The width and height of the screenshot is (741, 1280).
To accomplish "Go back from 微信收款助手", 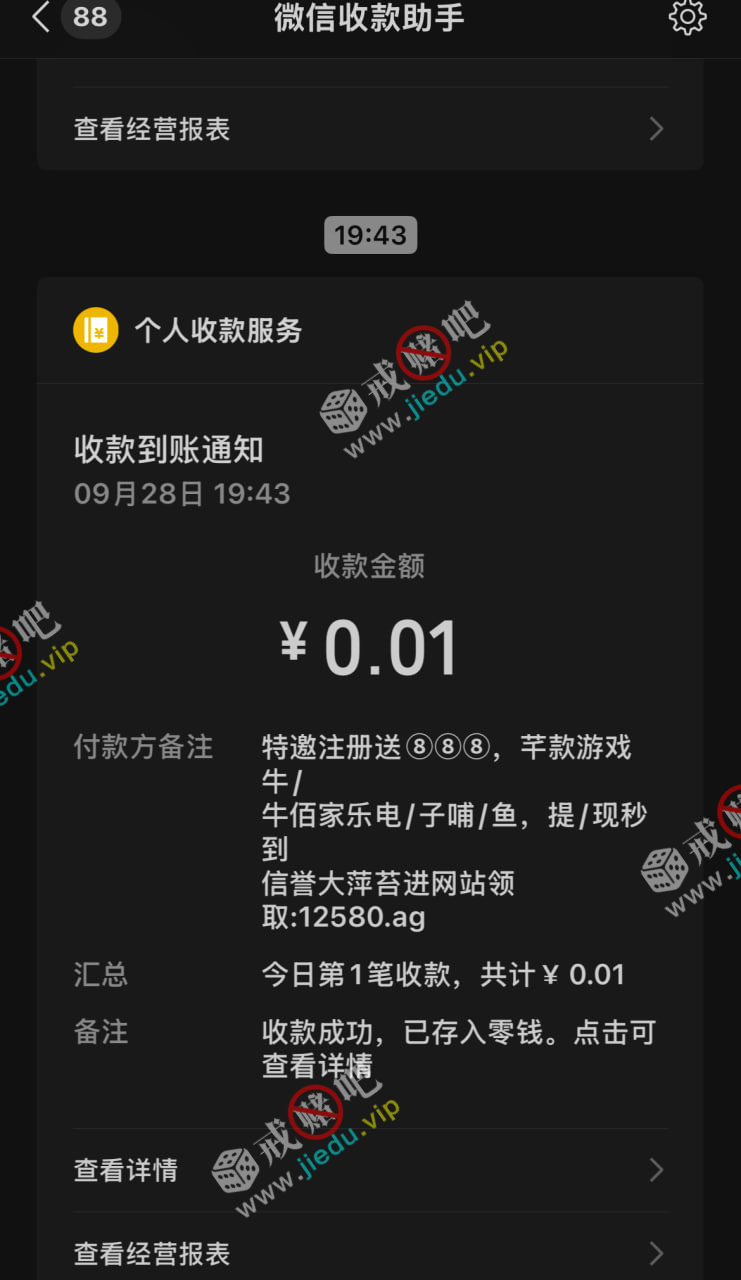I will coord(41,18).
